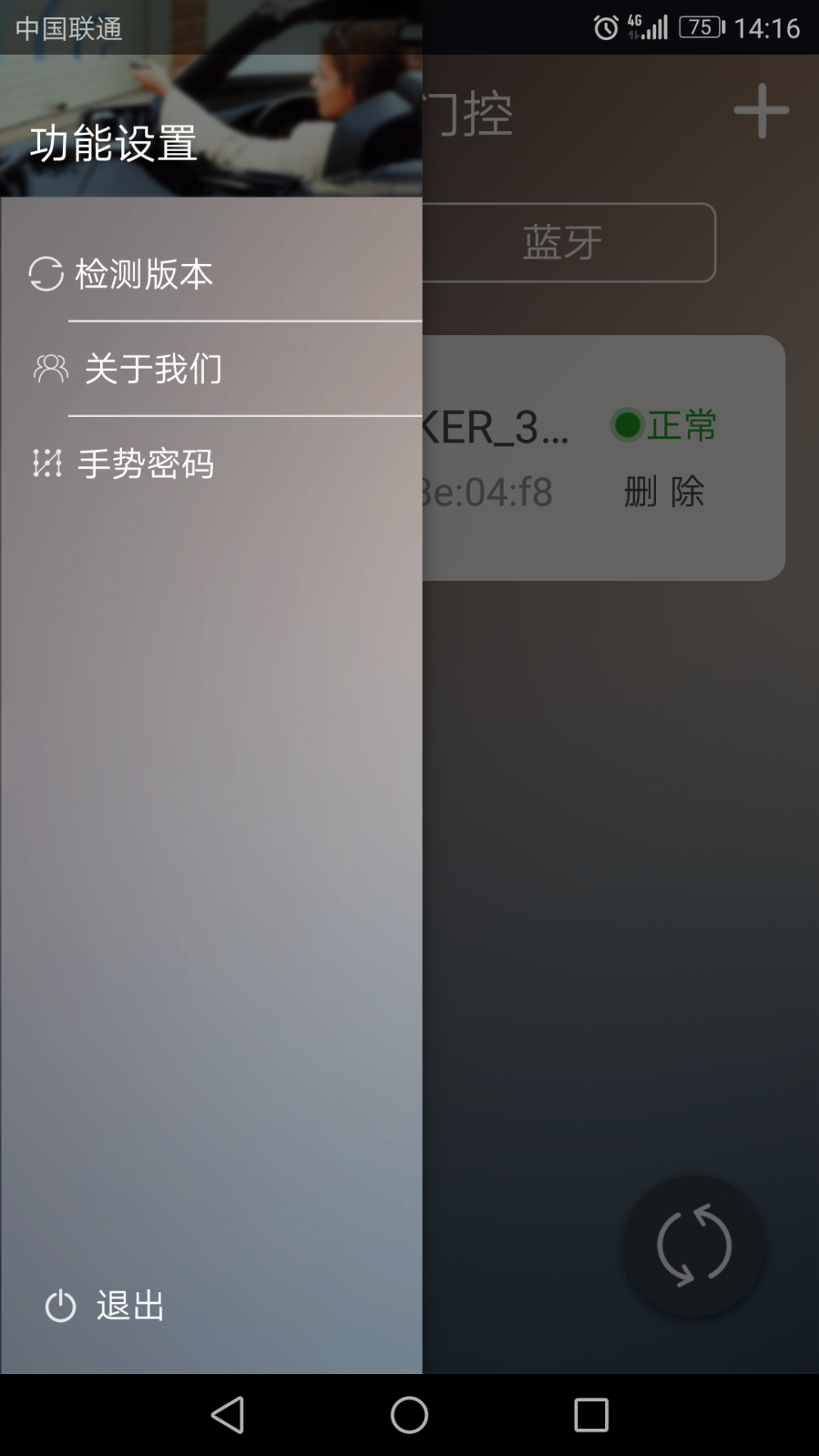Open 手势密码 gesture password settings

pos(145,464)
